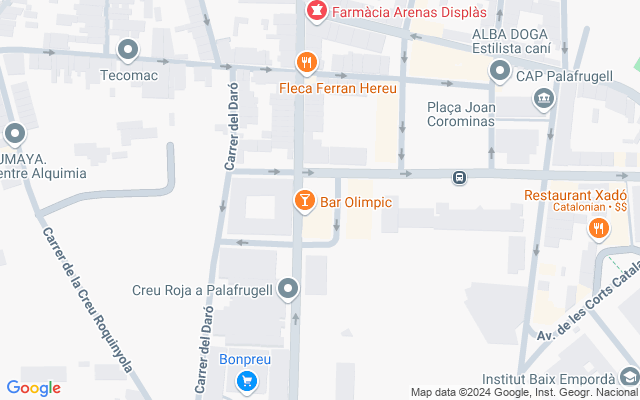Select the Institut Baix Empordà marker
The height and width of the screenshot is (400, 640).
(629, 378)
